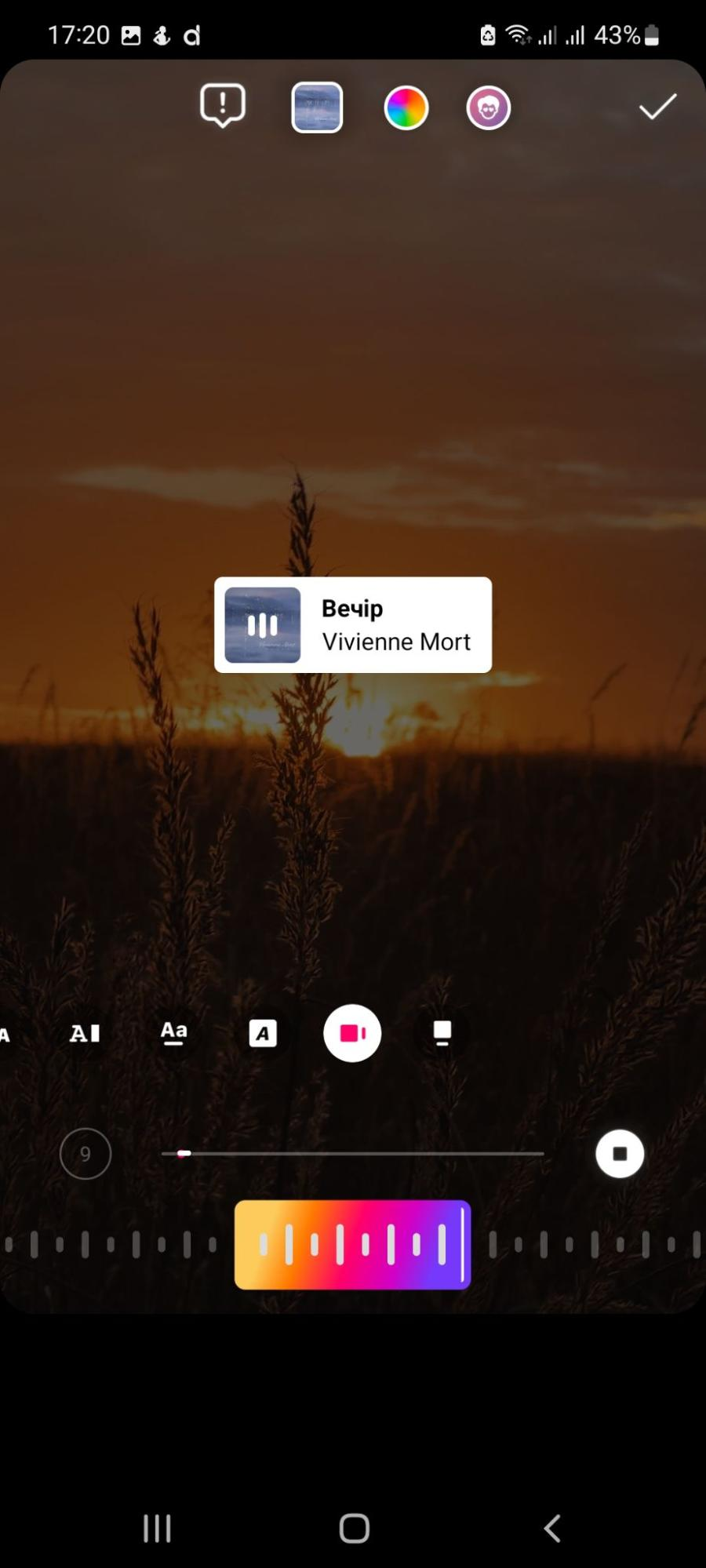Select the small album-art sticker style
Viewport: 706px width, 1568px height.
442,1033
